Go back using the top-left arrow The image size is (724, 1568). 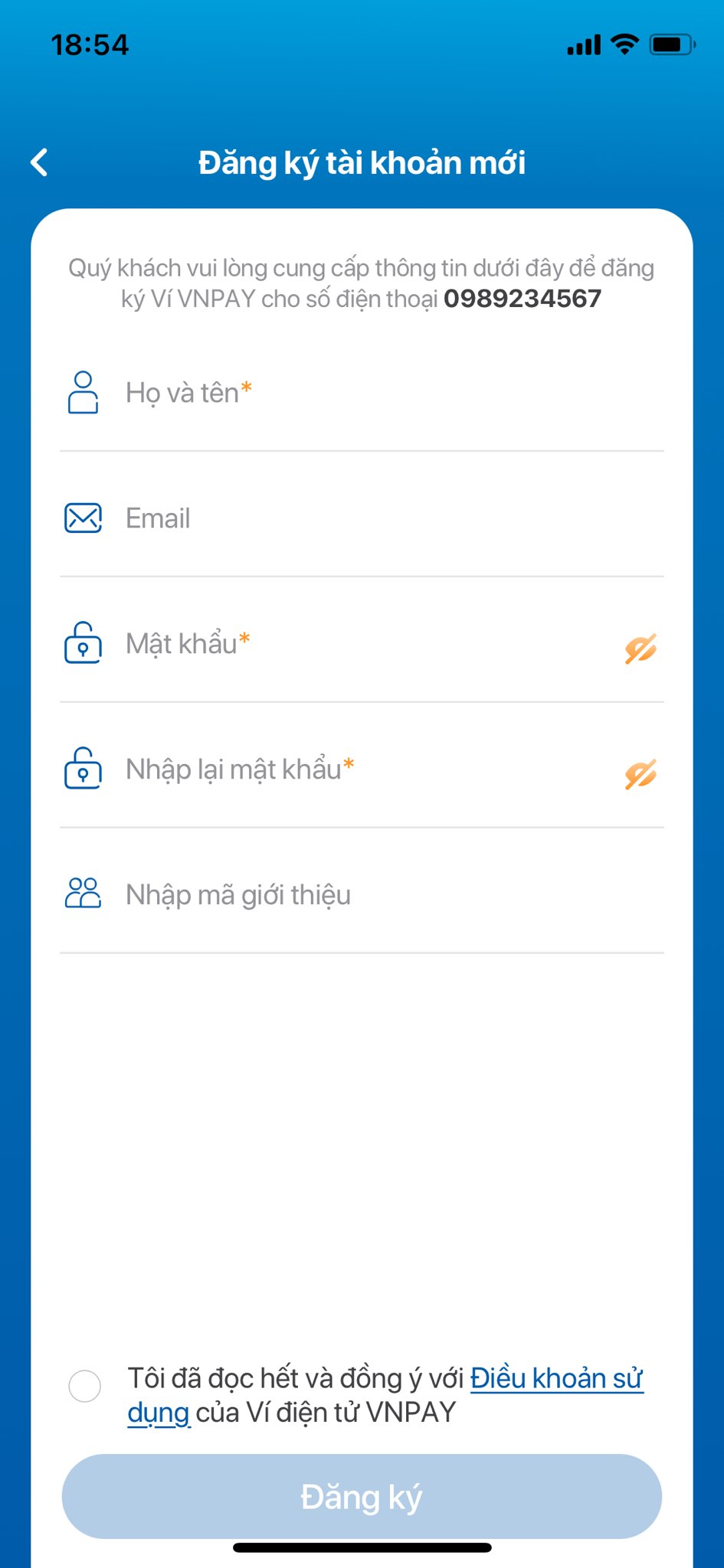[39, 162]
